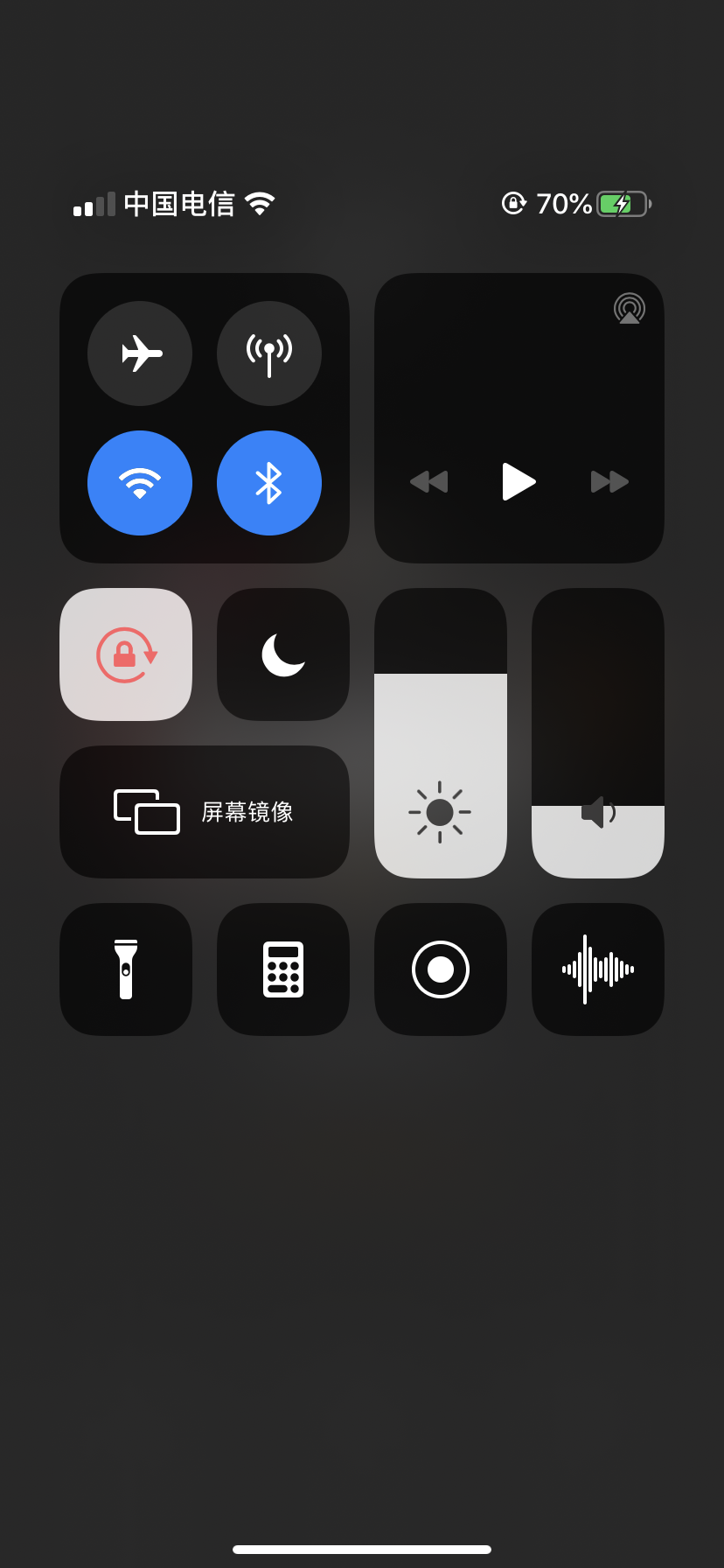This screenshot has width=724, height=1568.
Task: Turn on the flashlight
Action: coord(126,969)
